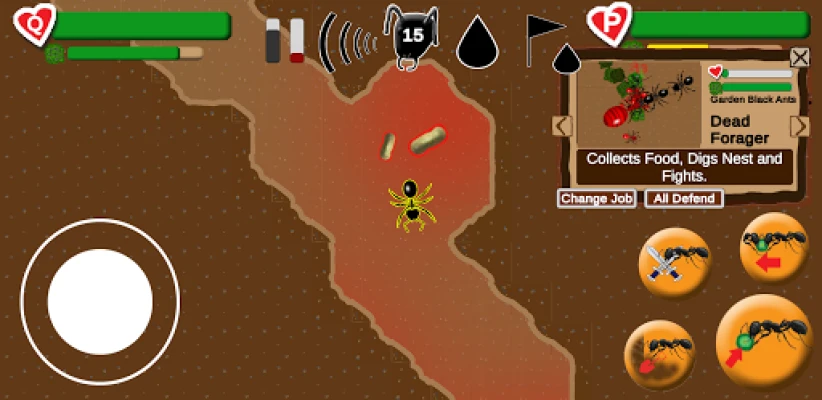Tap the Change Job button
The image size is (822, 400).
click(x=596, y=198)
